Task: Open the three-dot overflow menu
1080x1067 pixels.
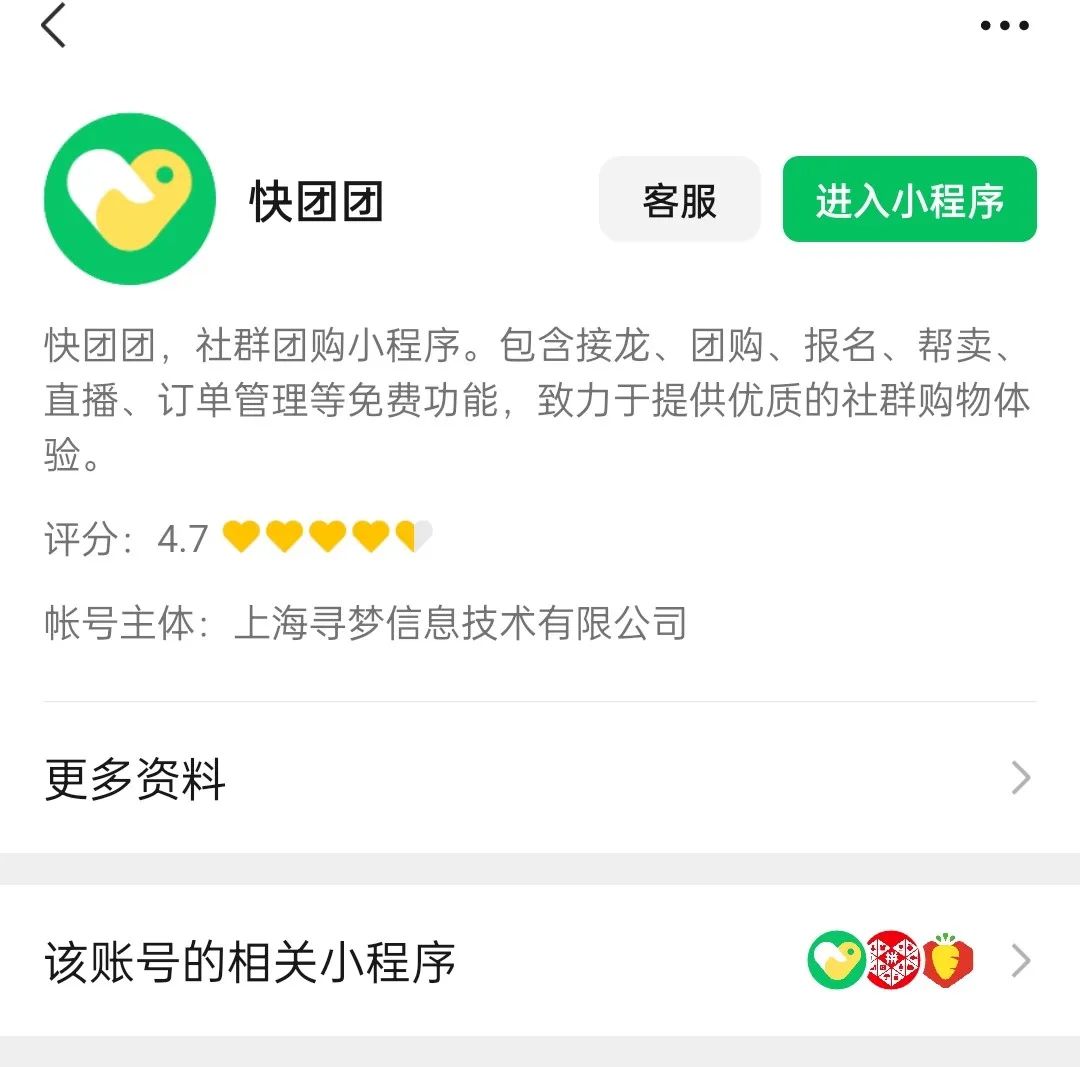Action: pyautogui.click(x=1004, y=26)
